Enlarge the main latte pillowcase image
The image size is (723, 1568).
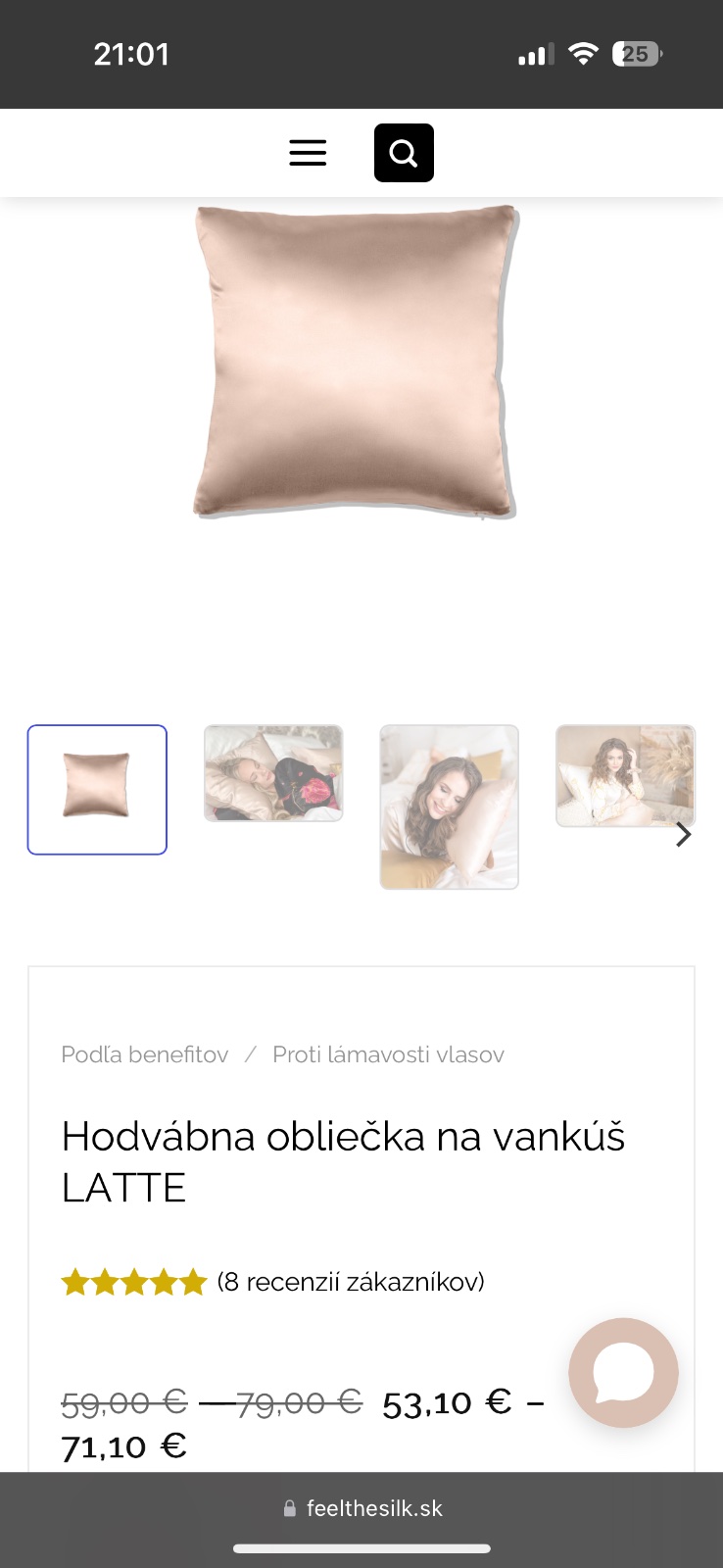tap(355, 361)
